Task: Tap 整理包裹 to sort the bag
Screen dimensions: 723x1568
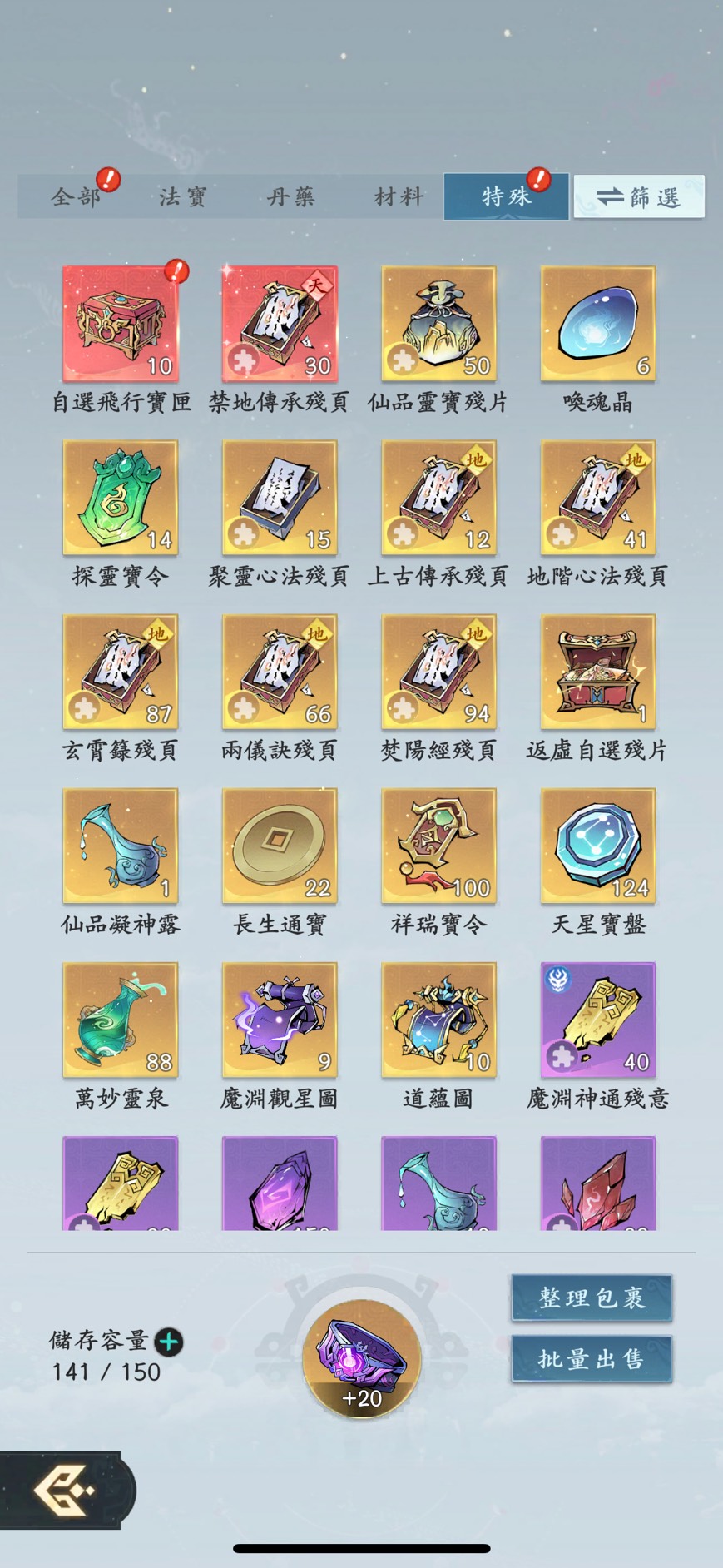Action: (591, 1298)
